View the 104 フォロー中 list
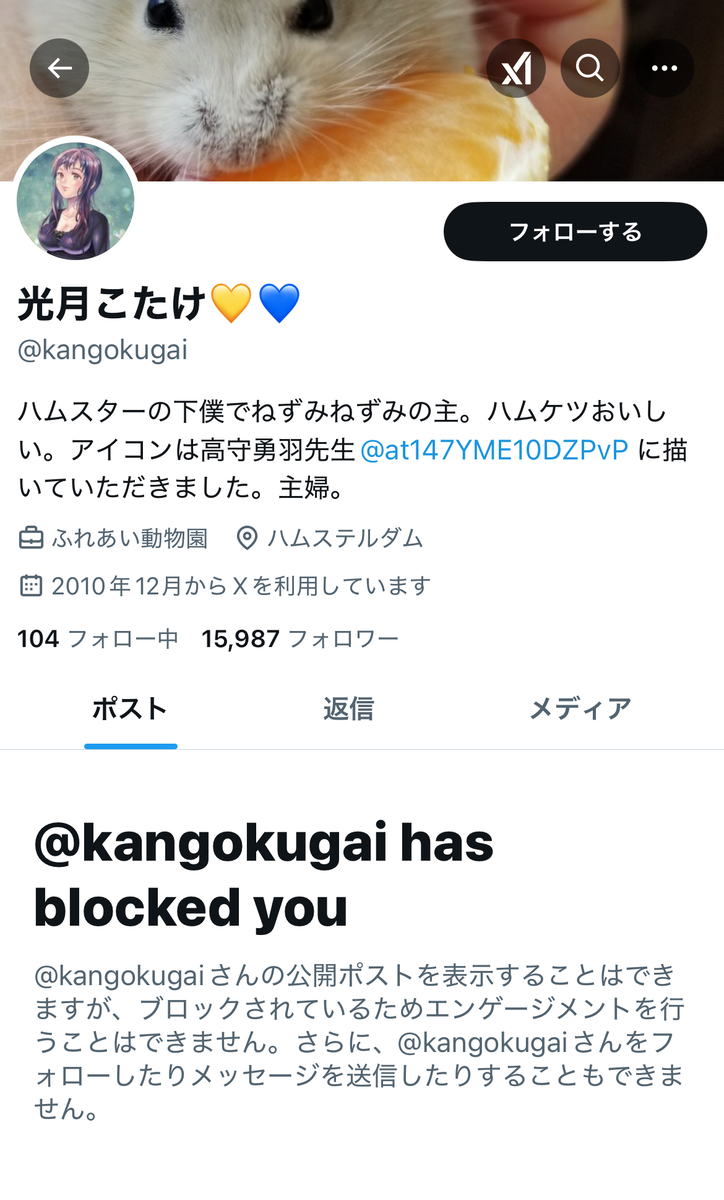Viewport: 724px width, 1200px height. 98,638
